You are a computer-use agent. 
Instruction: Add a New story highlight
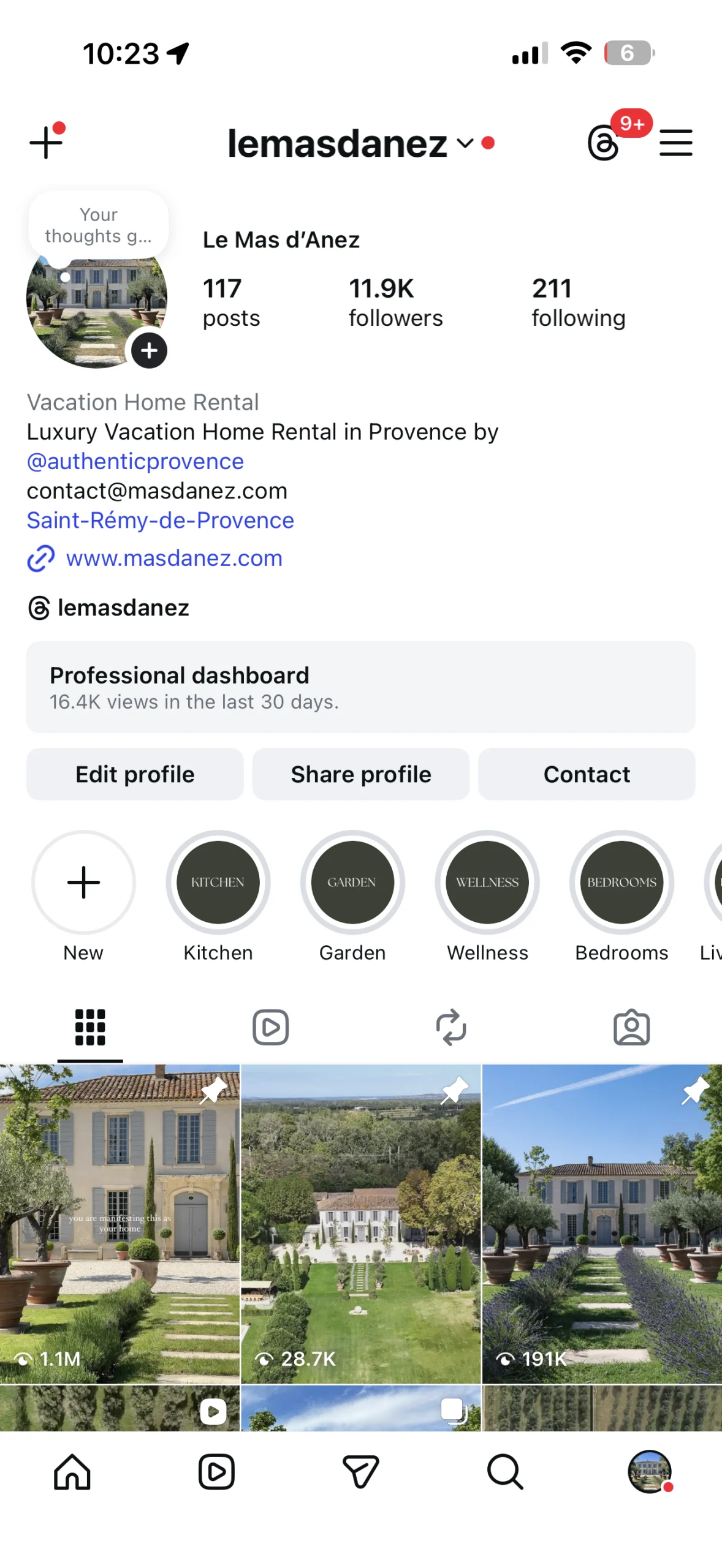pyautogui.click(x=83, y=882)
